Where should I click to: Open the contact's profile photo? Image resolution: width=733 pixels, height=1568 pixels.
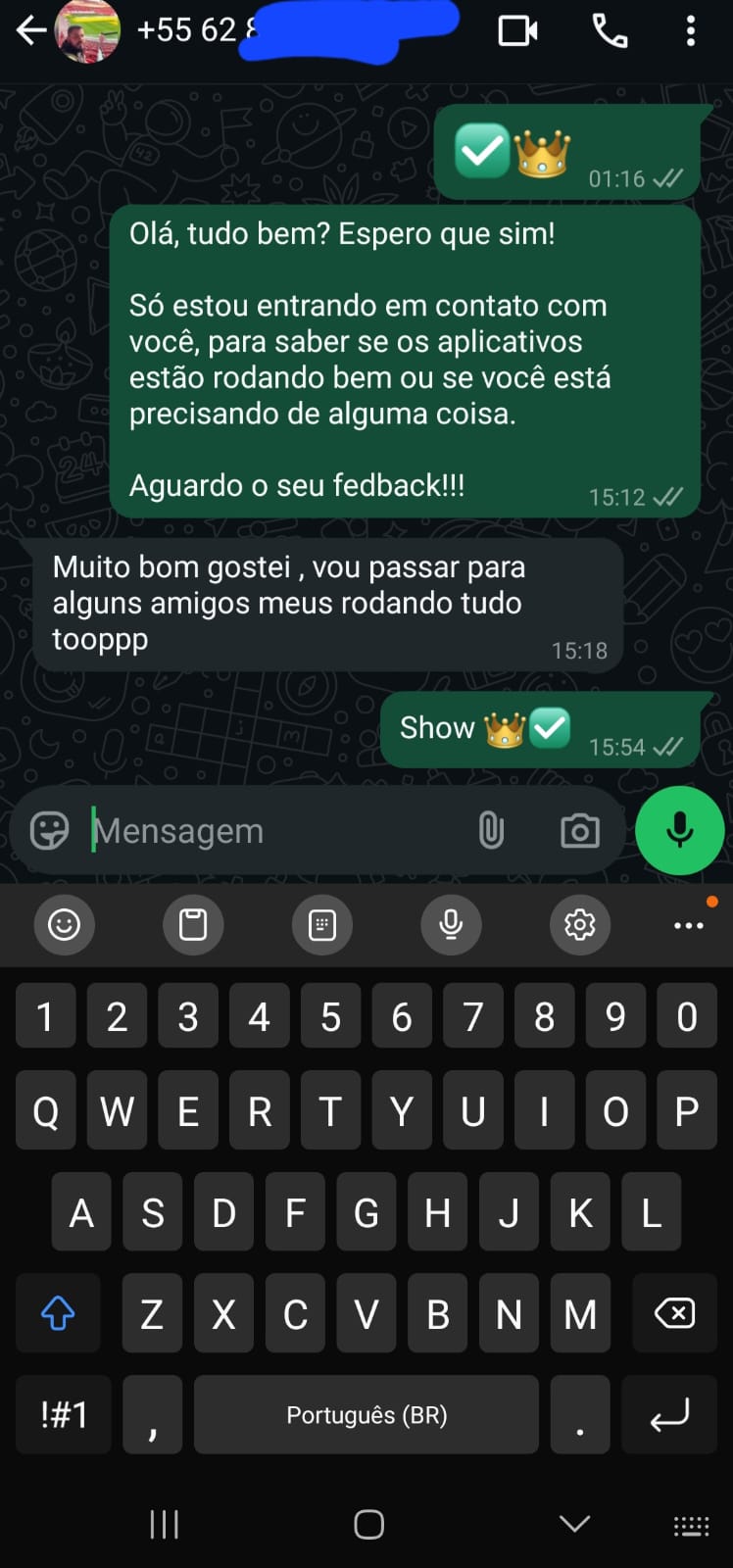pos(88,30)
